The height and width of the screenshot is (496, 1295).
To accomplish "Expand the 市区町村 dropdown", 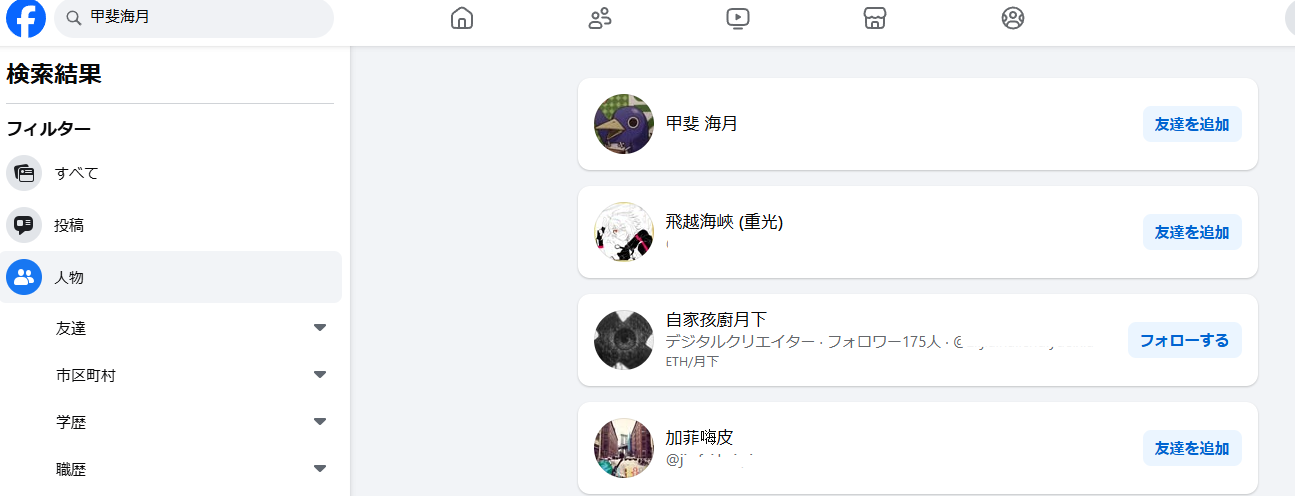I will pyautogui.click(x=320, y=375).
